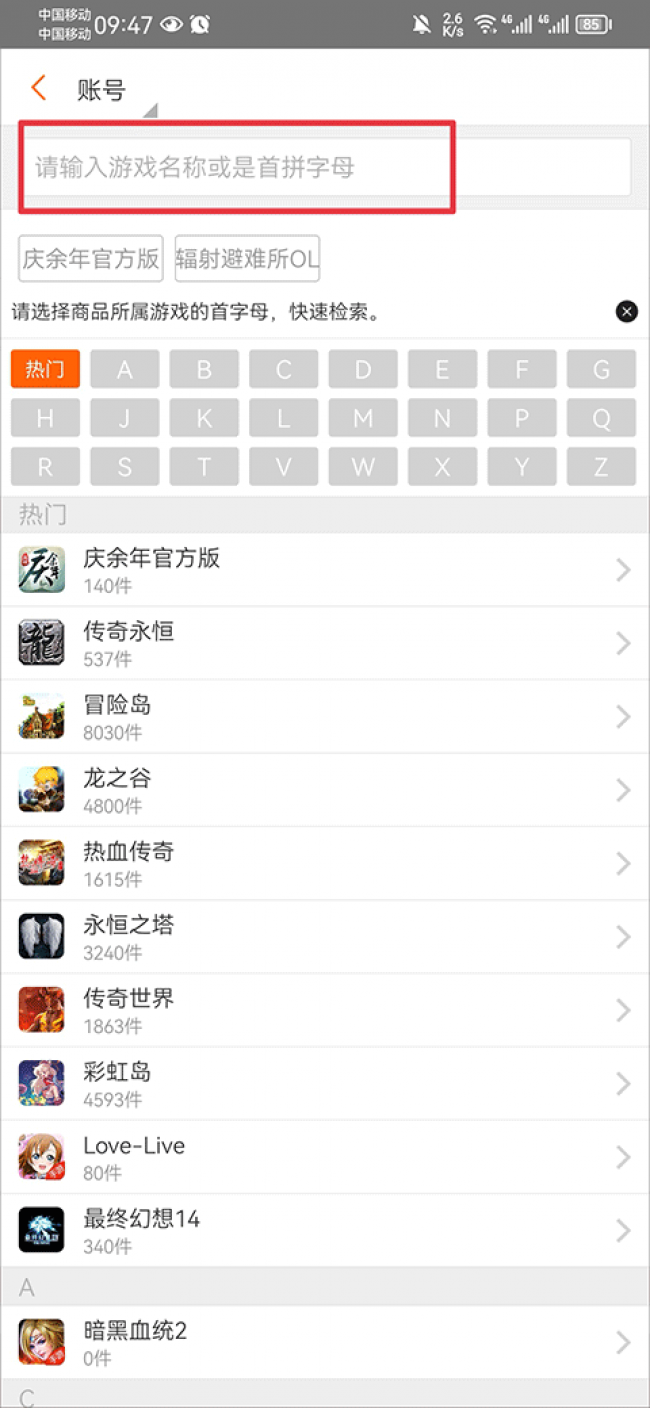Select 永恒之塔 from hot games
Viewport: 650px width, 1408px height.
click(325, 937)
